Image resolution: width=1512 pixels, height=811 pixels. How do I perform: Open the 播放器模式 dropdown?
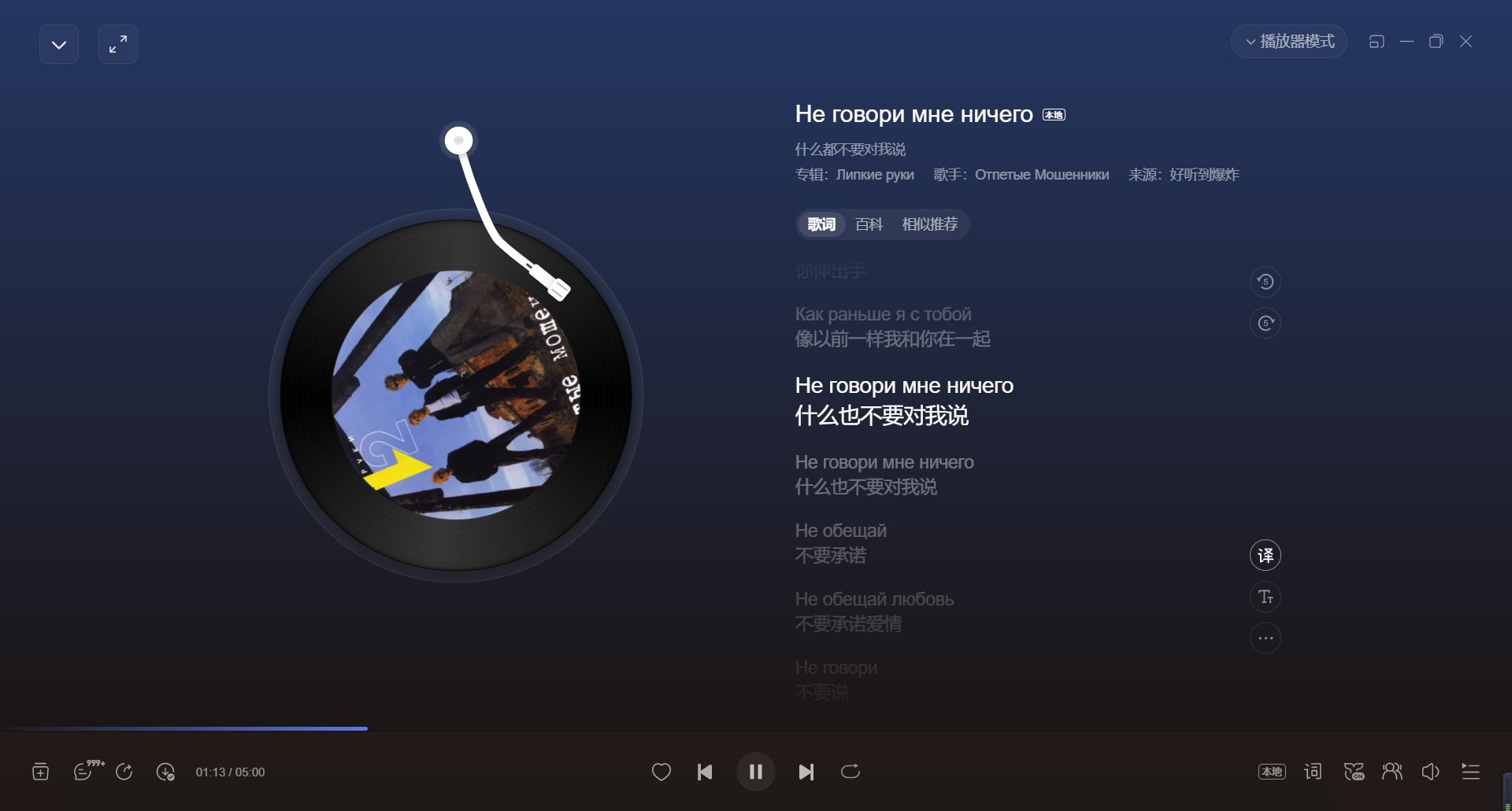tap(1289, 42)
